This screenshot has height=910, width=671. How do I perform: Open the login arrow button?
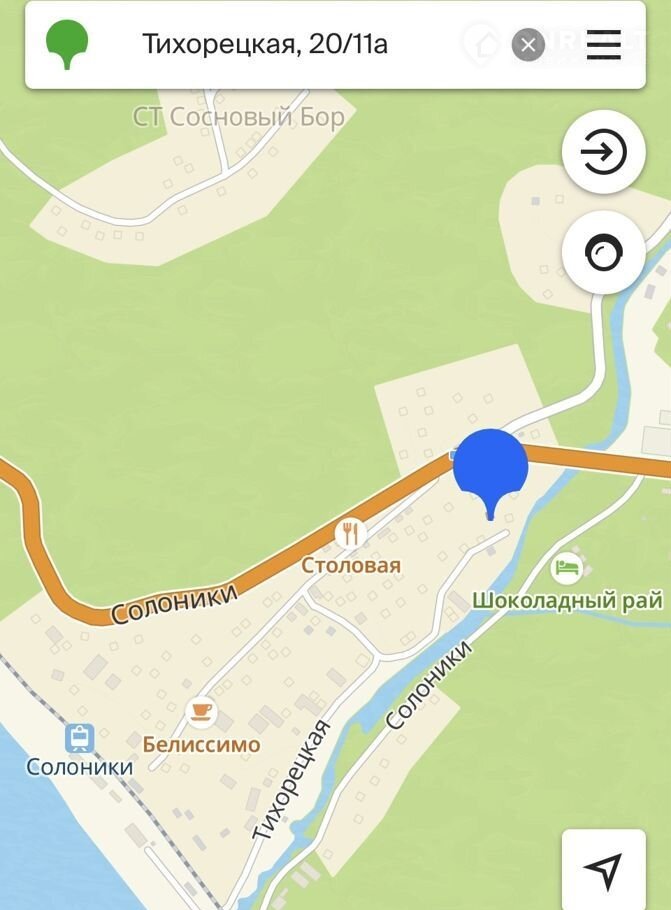pyautogui.click(x=603, y=153)
